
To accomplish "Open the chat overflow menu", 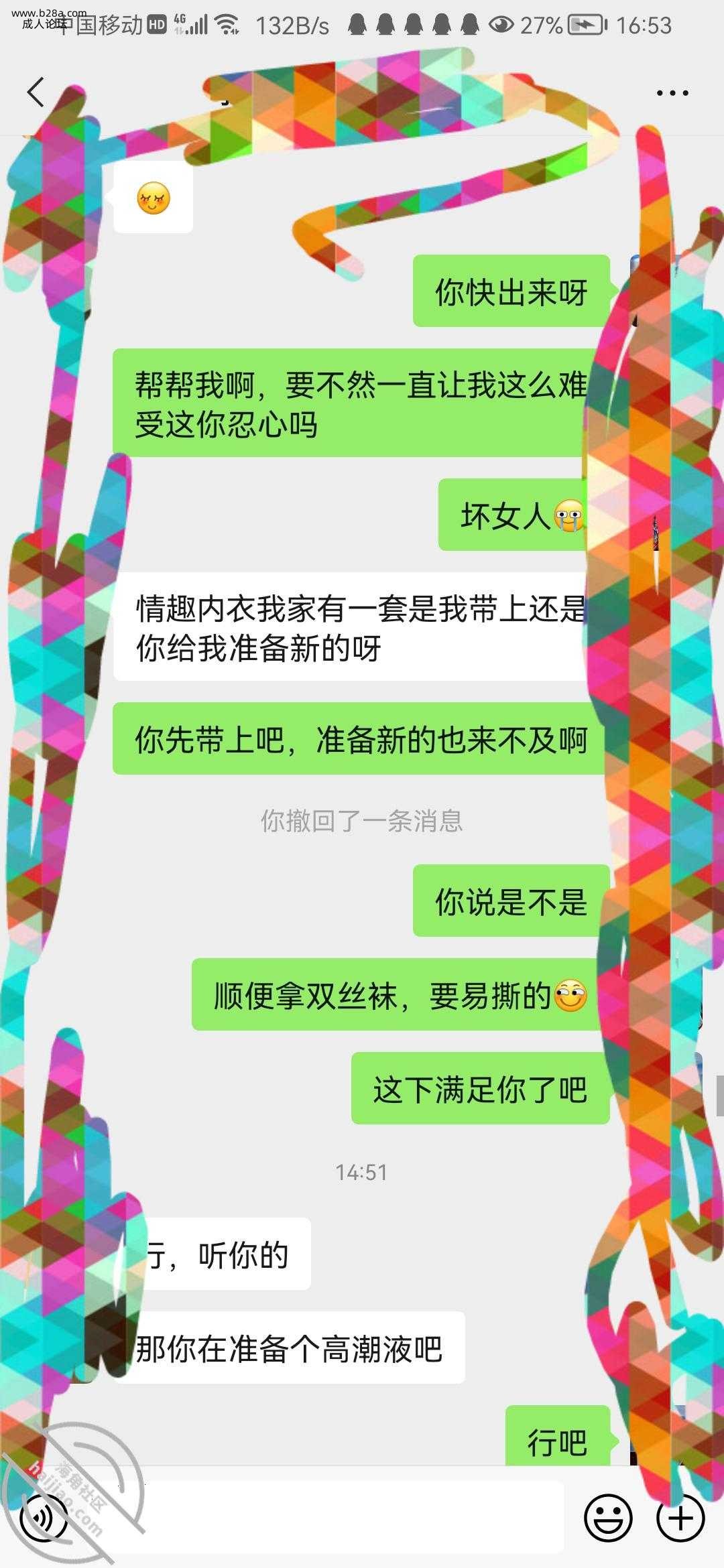I will [x=672, y=93].
